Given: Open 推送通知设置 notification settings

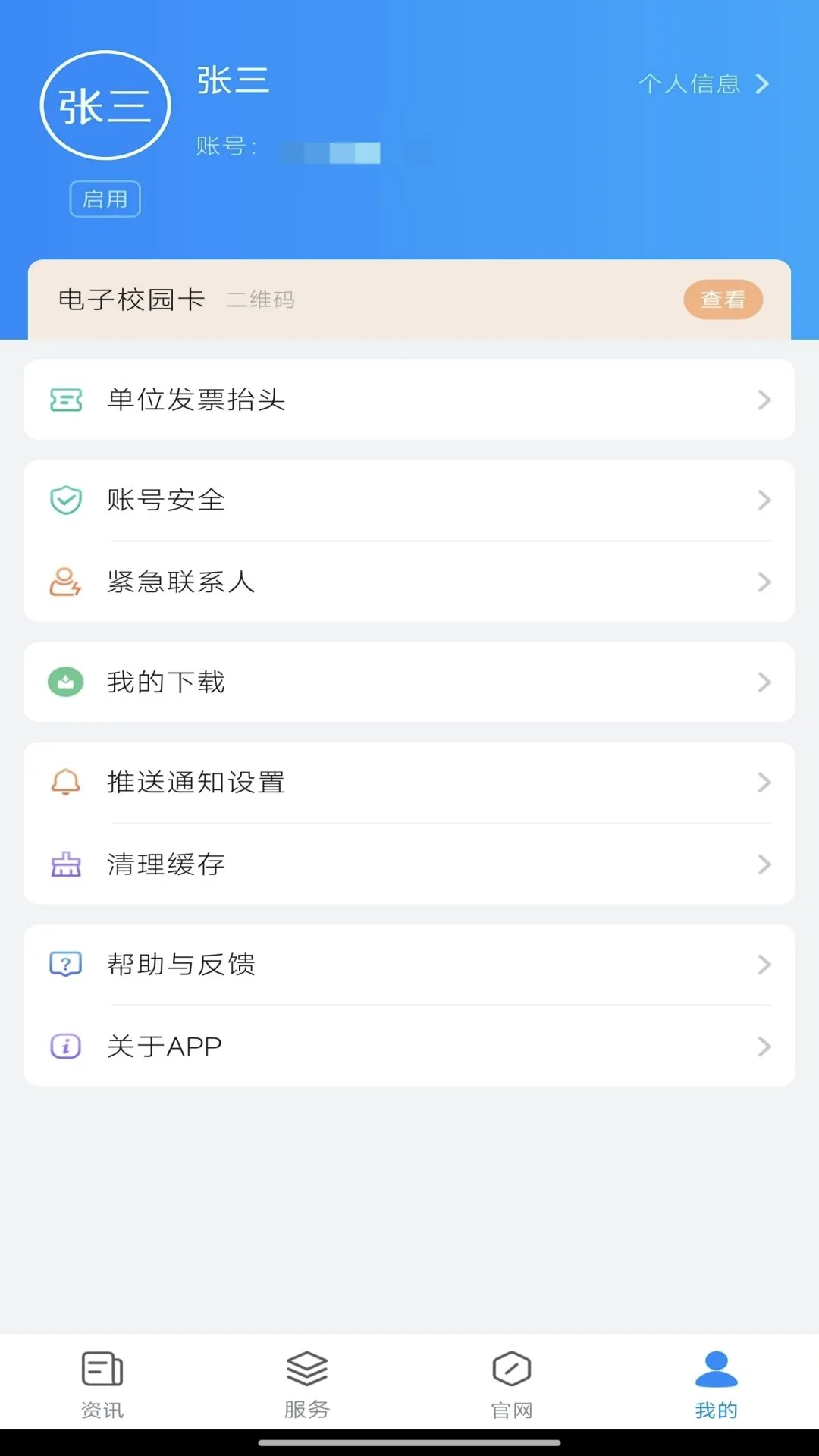Looking at the screenshot, I should [409, 782].
